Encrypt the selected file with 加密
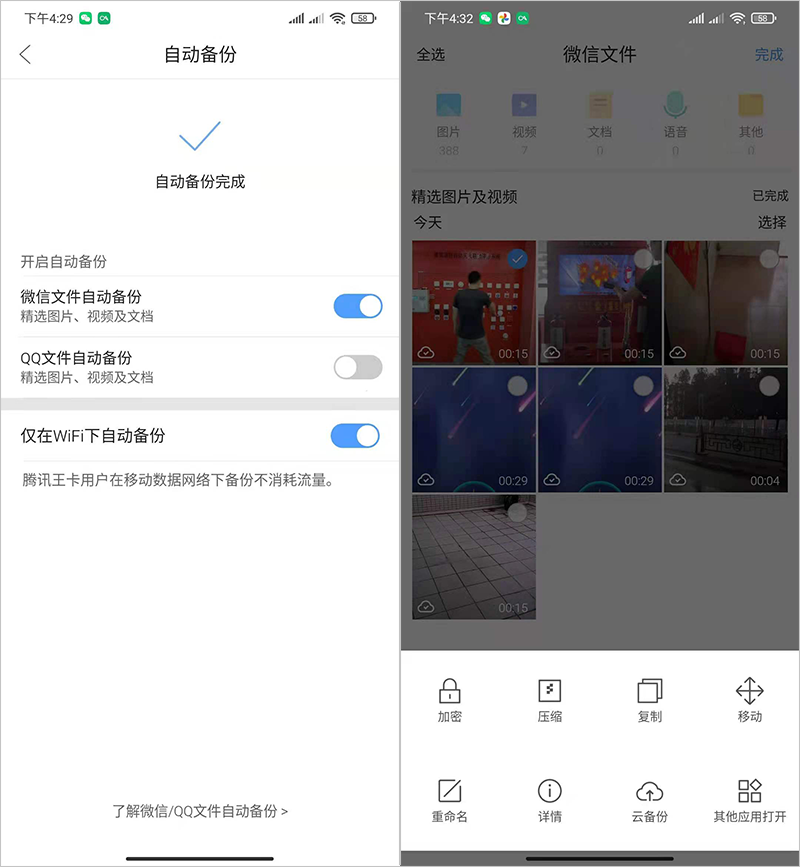Viewport: 800px width, 867px height. (x=450, y=700)
